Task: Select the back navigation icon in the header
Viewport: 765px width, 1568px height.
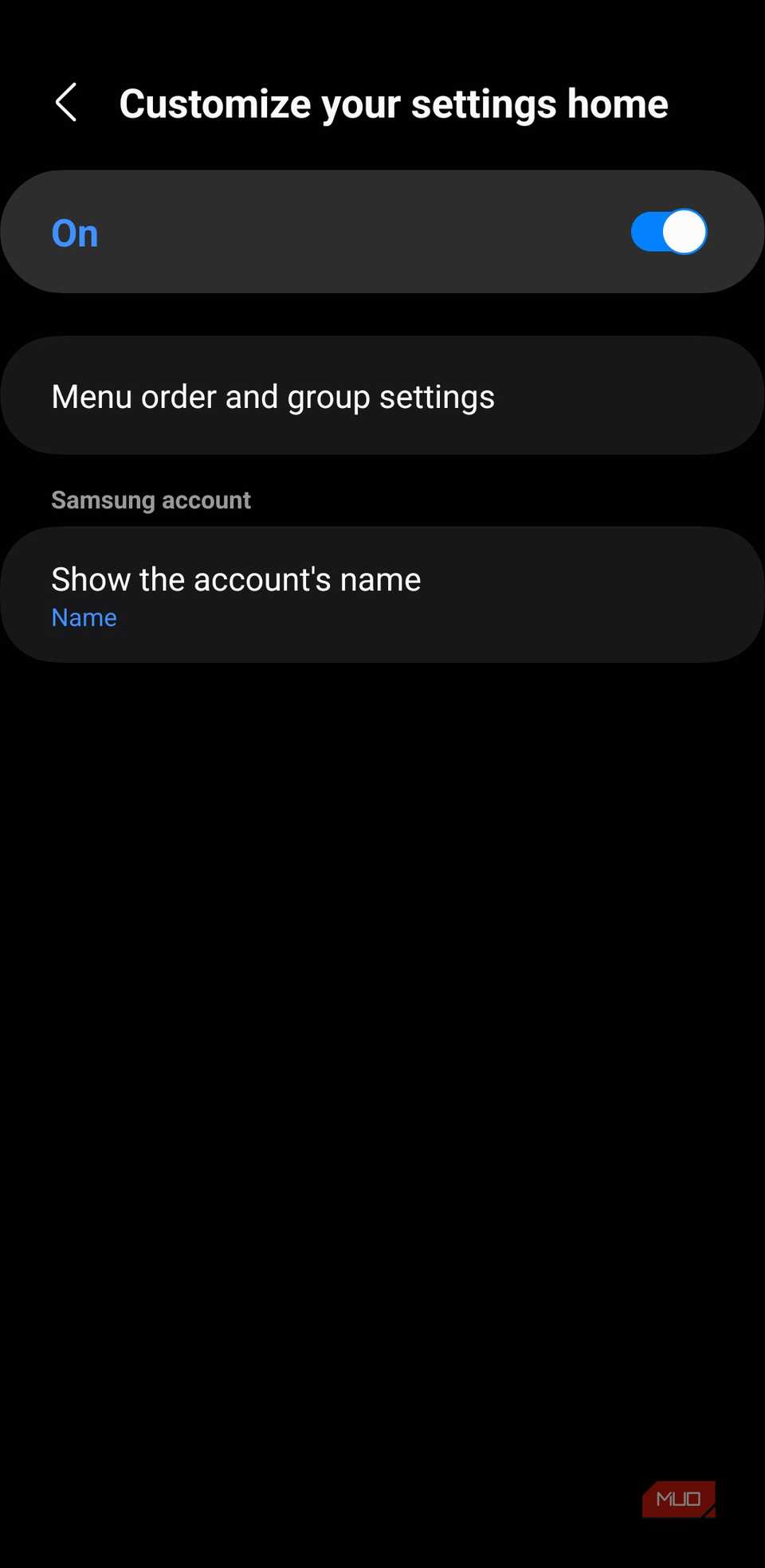Action: [67, 103]
